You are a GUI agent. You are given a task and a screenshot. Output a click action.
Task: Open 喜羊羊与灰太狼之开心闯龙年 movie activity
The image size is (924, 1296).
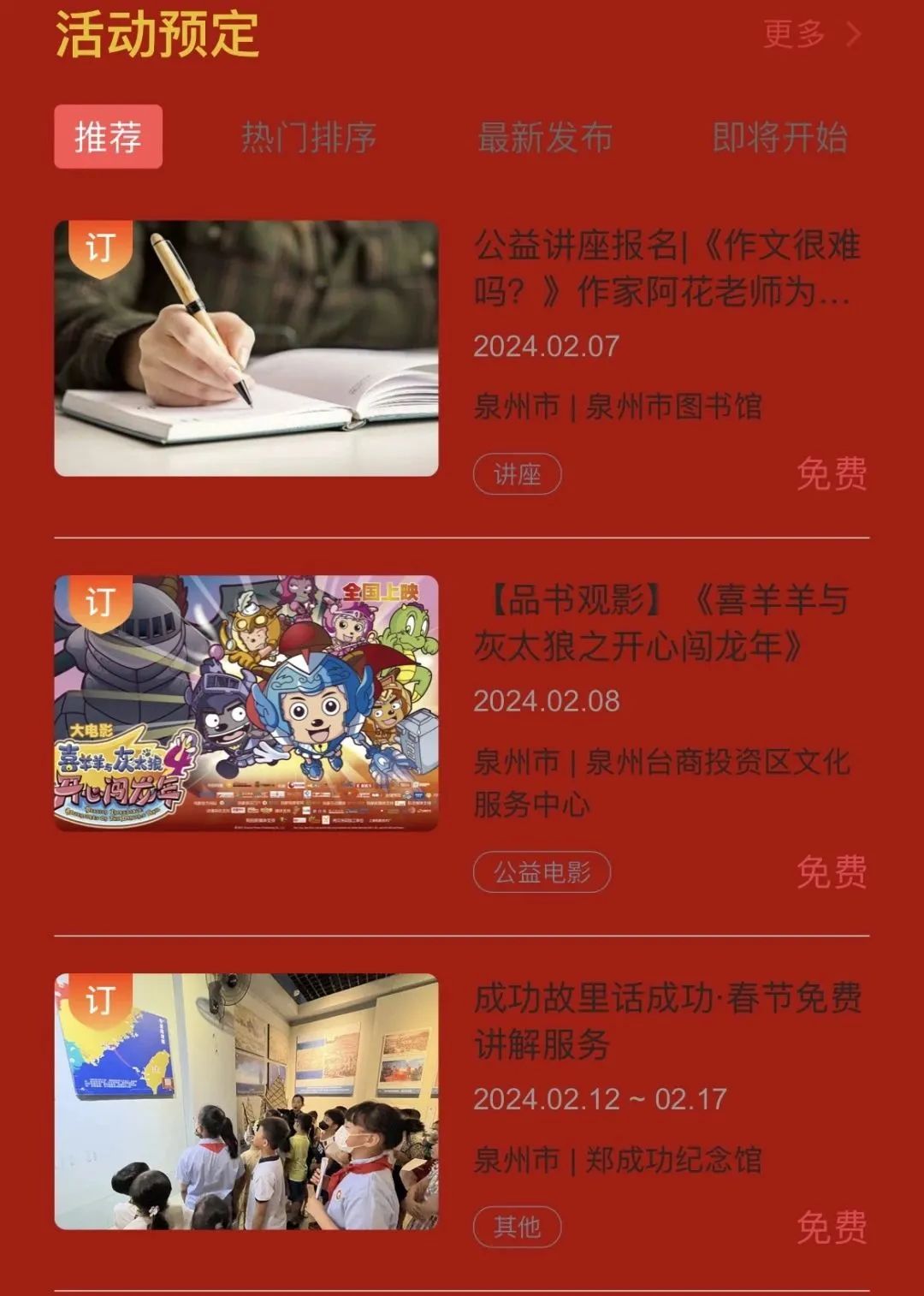[x=660, y=623]
